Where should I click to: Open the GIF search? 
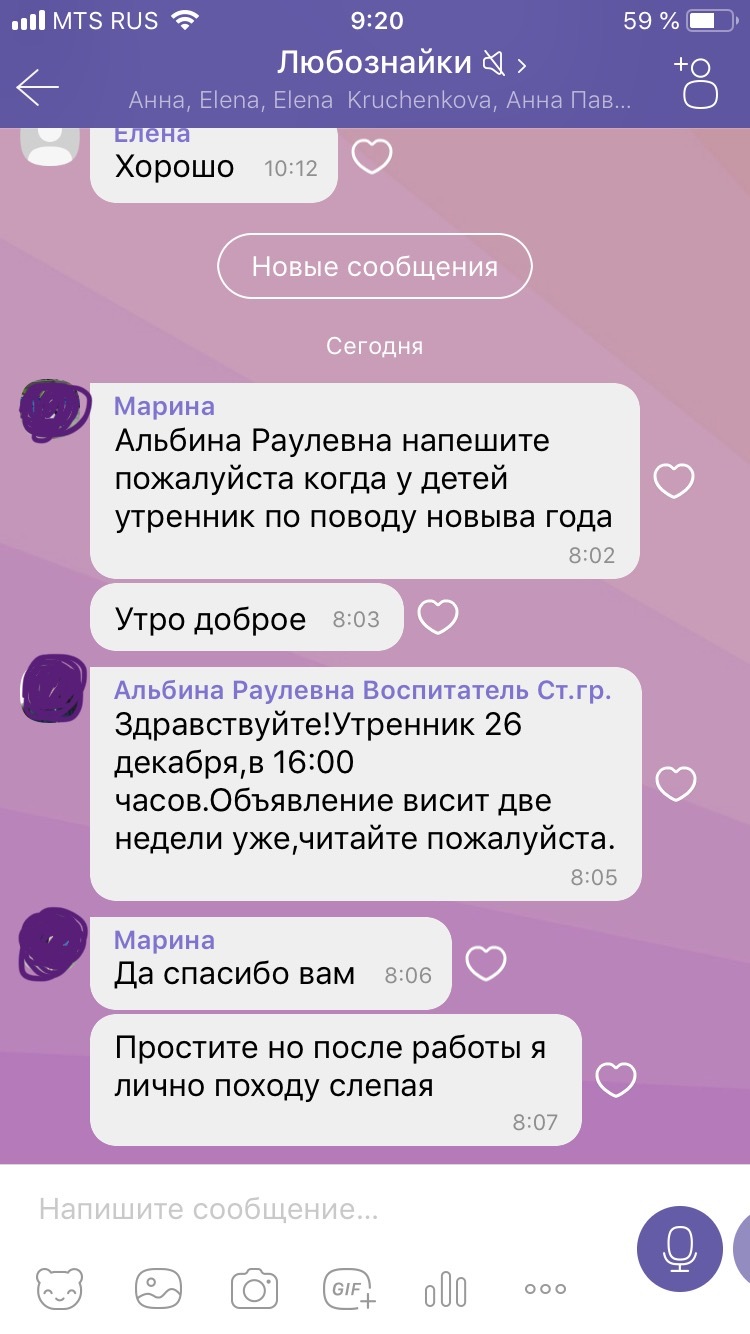click(350, 1289)
